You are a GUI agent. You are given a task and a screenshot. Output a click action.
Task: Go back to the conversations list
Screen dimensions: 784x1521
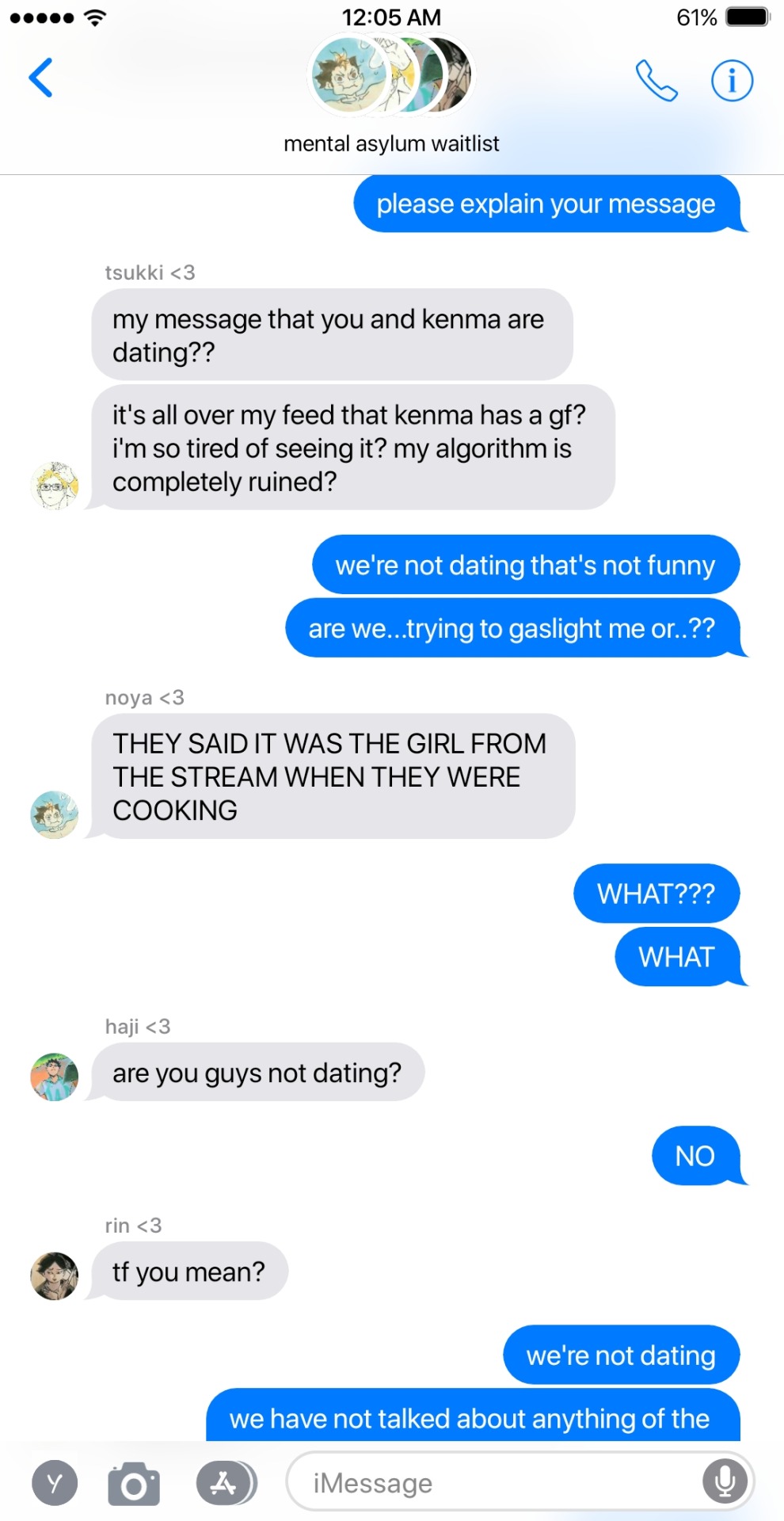click(x=40, y=78)
